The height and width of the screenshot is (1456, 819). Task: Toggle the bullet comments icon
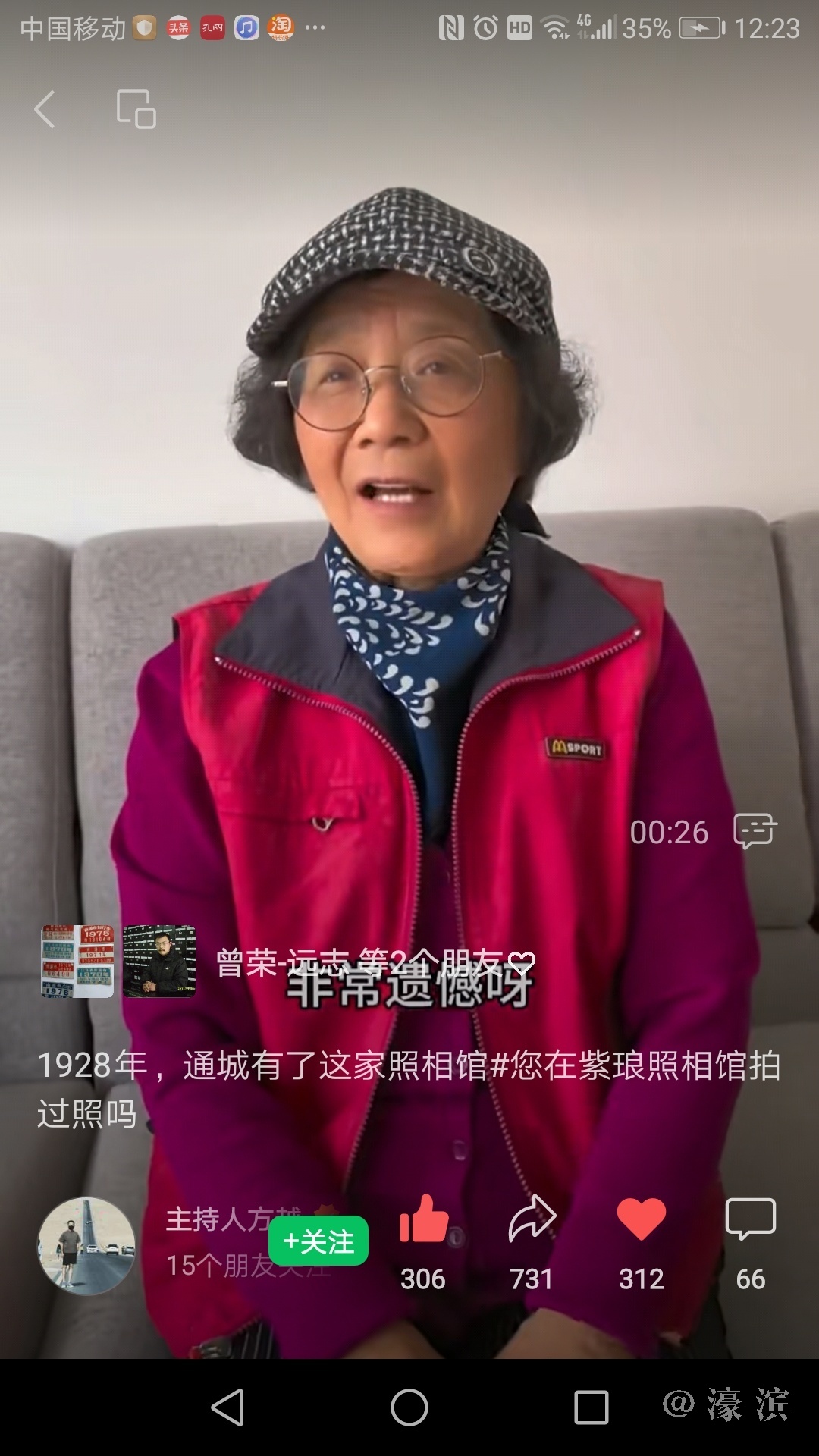pos(755,831)
